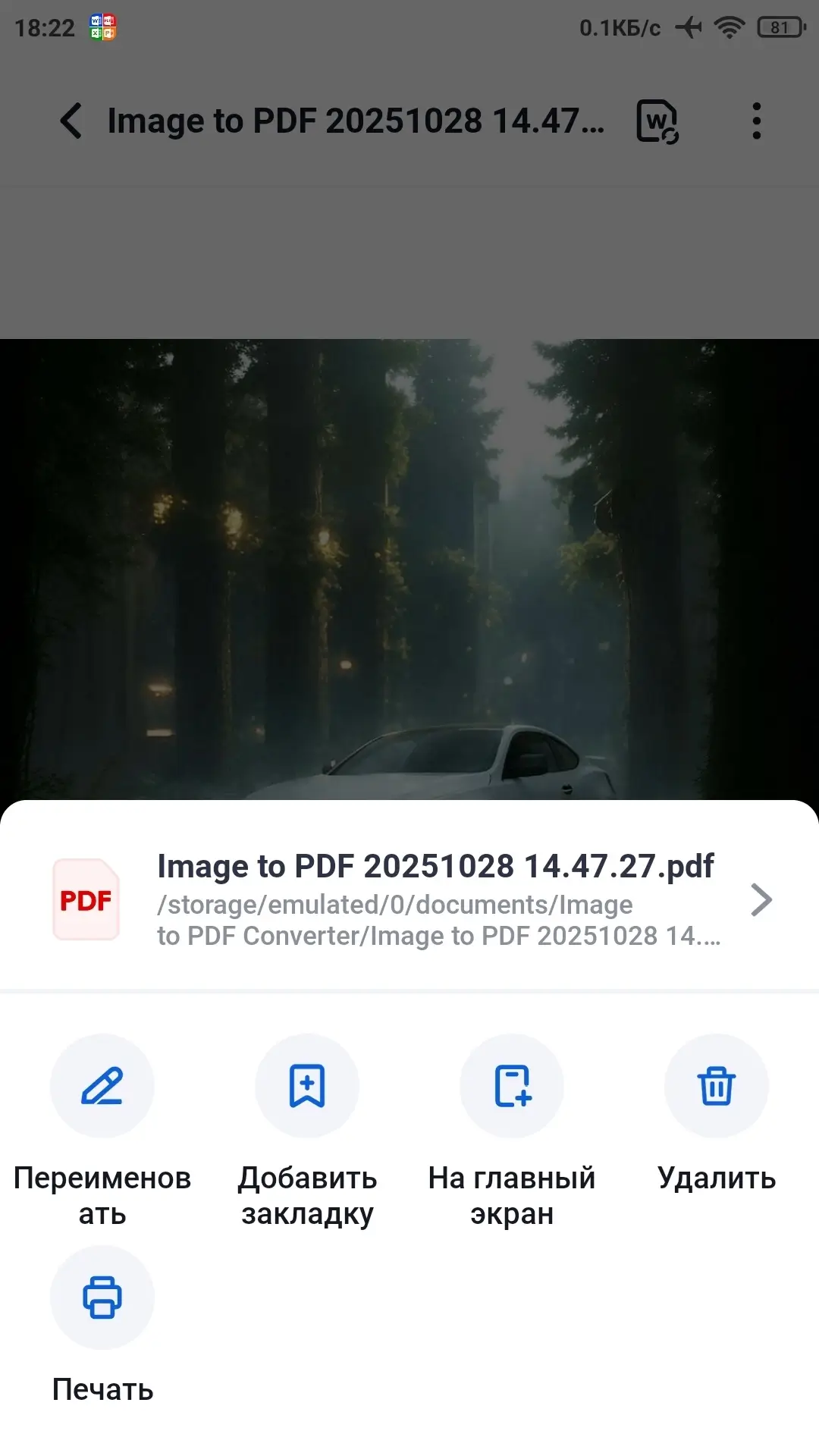Open file details for Image to PDF file

pos(761,900)
